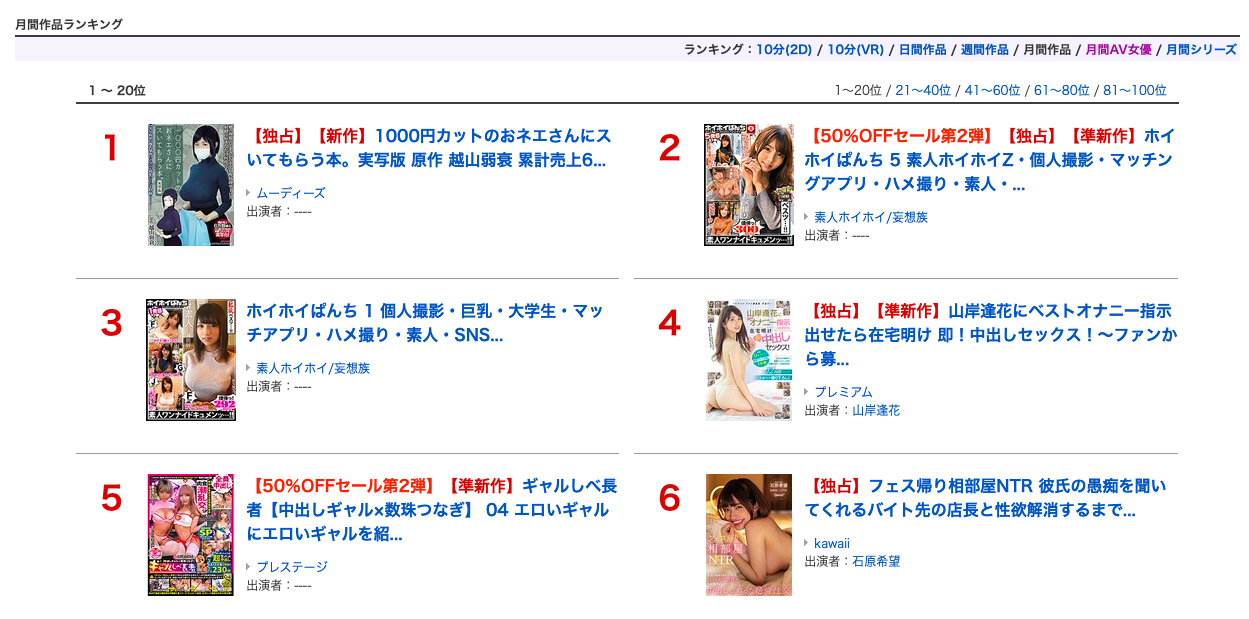Open the ムーディーズ maker link
This screenshot has height=619, width=1249.
tap(290, 193)
